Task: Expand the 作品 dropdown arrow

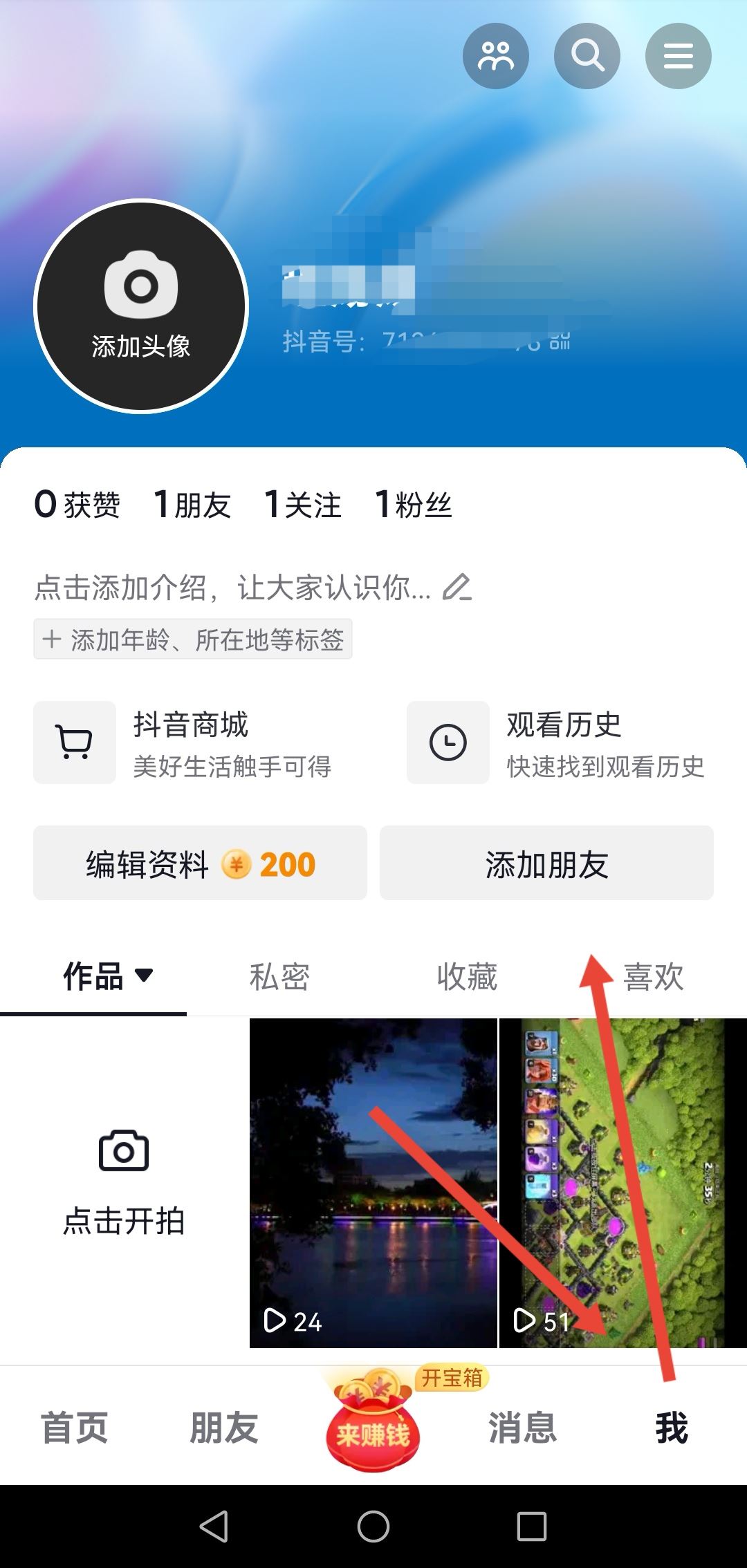Action: pos(143,977)
